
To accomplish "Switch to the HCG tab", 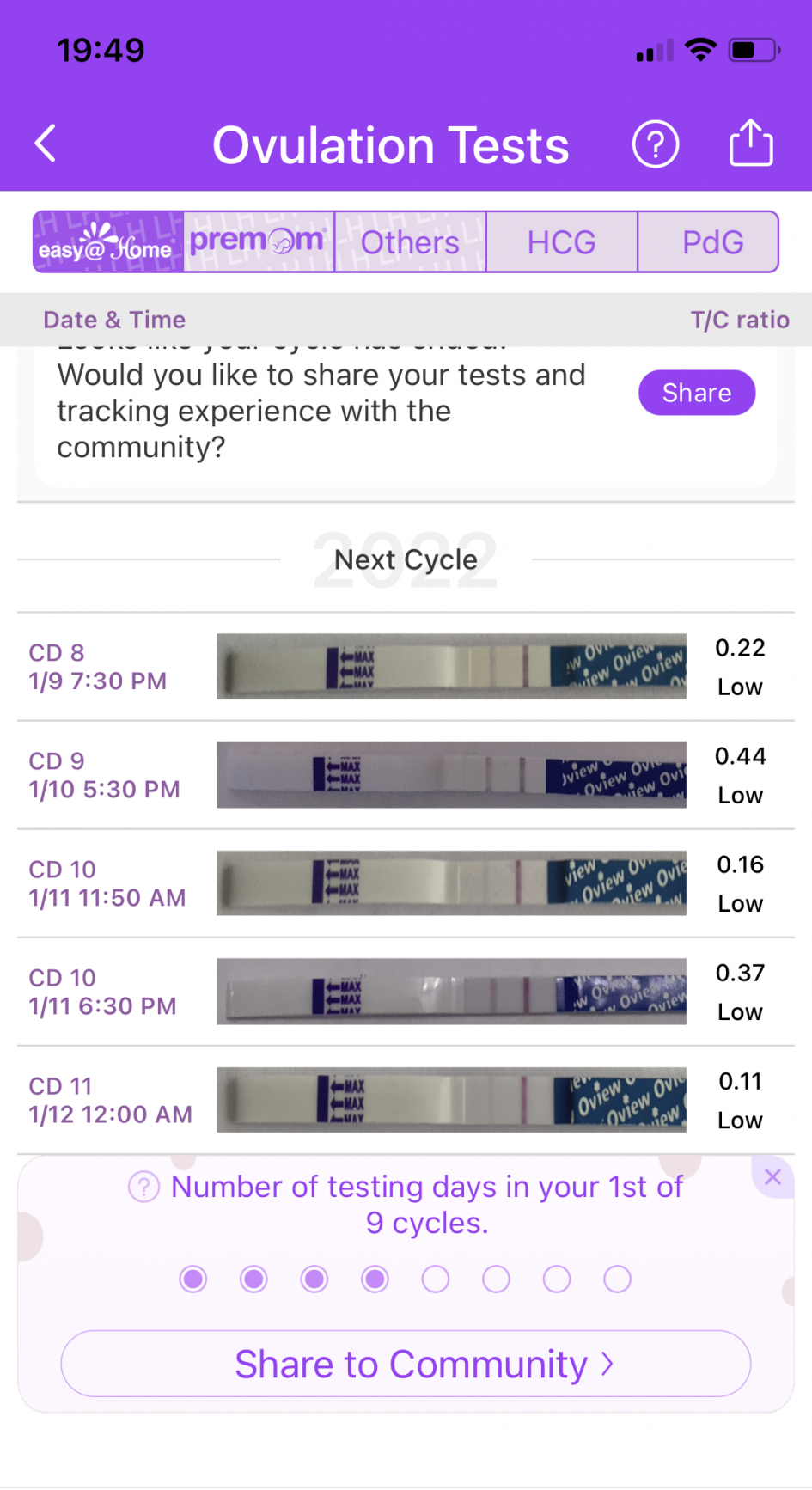I will coord(561,242).
